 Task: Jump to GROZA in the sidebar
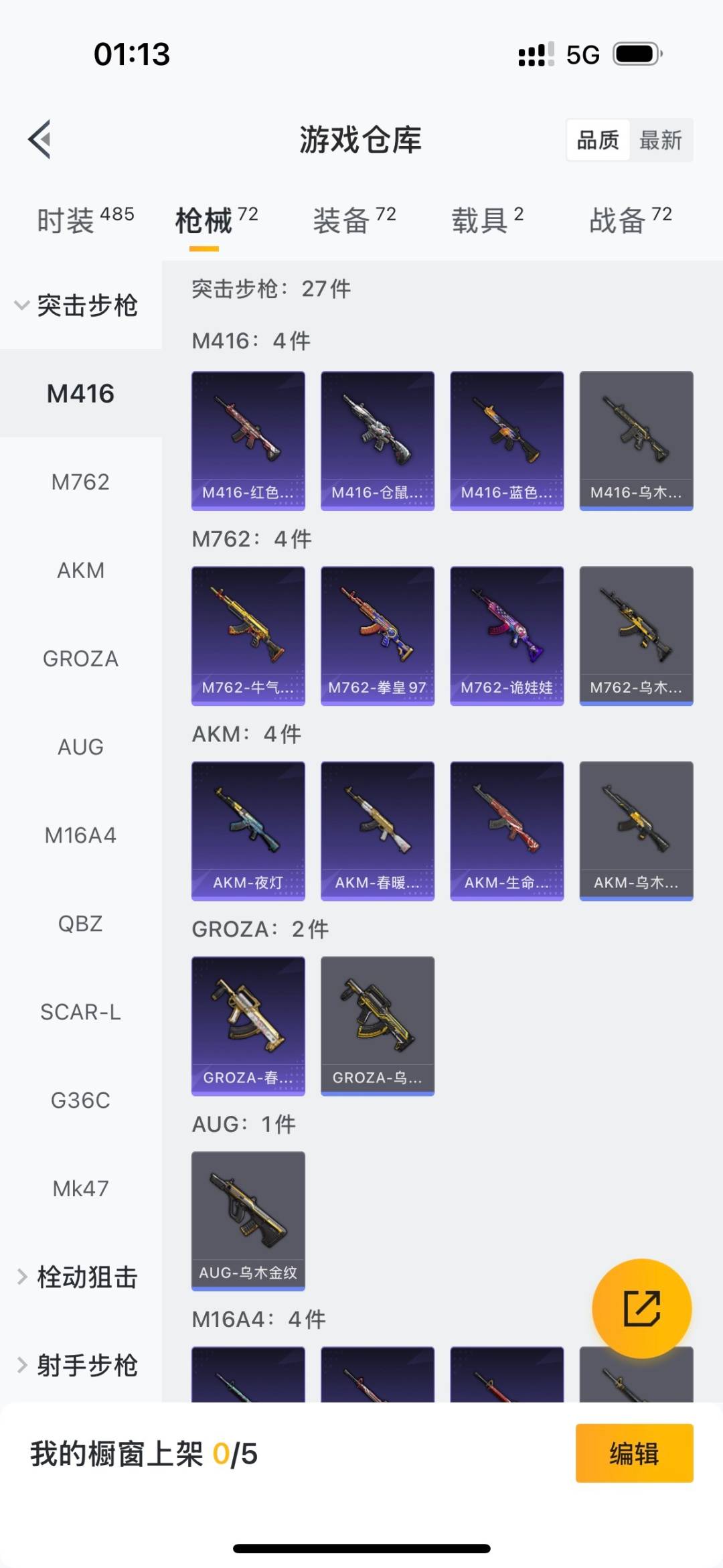click(x=80, y=658)
